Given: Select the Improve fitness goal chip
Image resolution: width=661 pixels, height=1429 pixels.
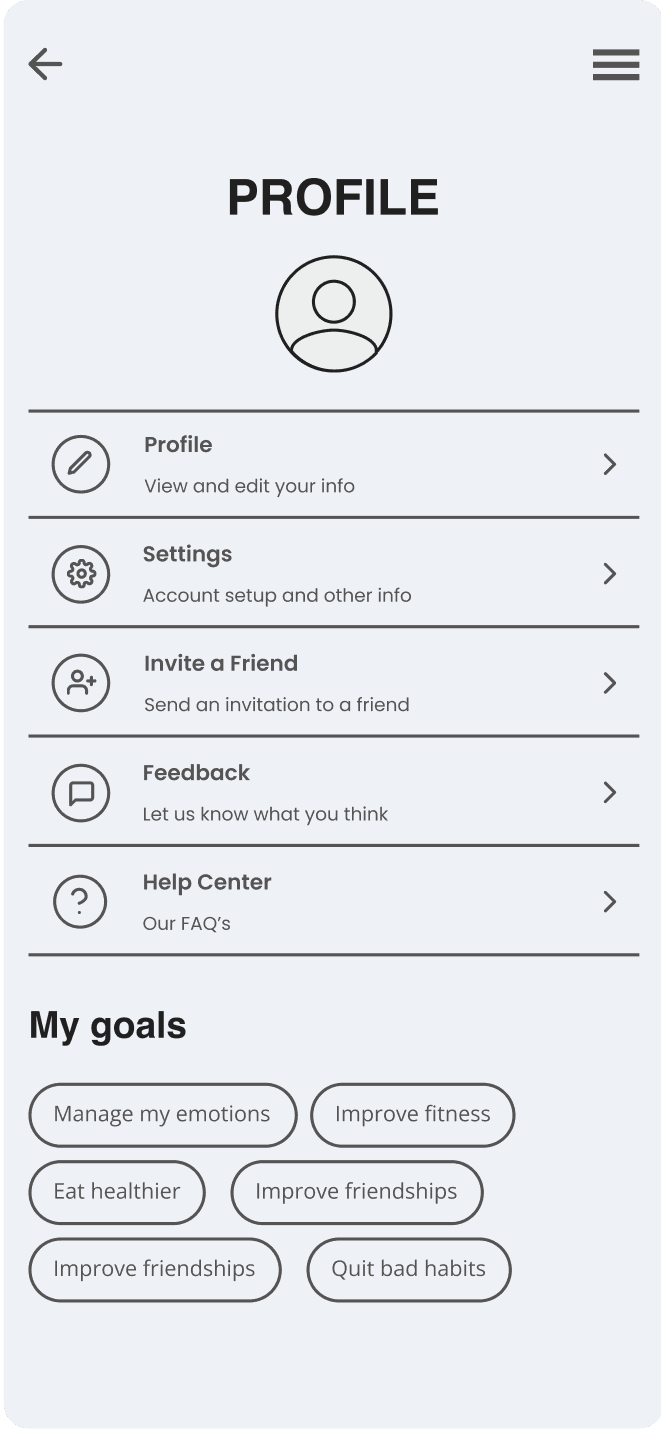Looking at the screenshot, I should (x=412, y=1114).
